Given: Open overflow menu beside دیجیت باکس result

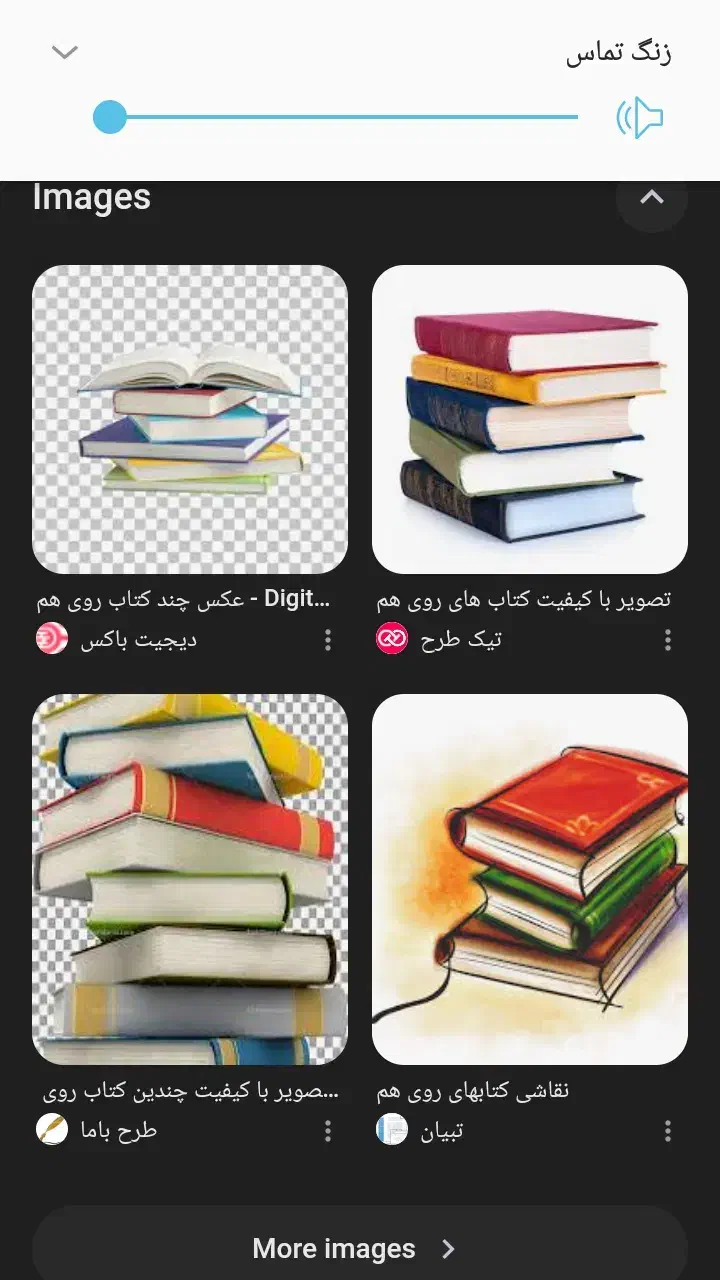Looking at the screenshot, I should click(x=328, y=639).
